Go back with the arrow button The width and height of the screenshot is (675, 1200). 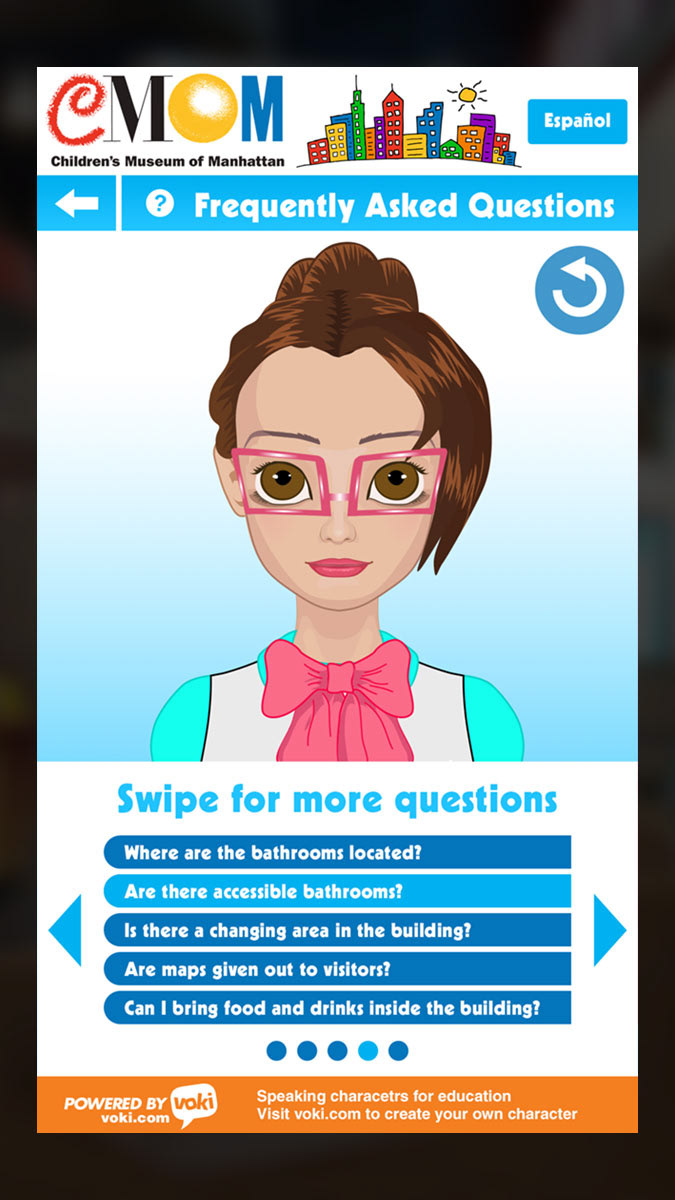point(76,204)
